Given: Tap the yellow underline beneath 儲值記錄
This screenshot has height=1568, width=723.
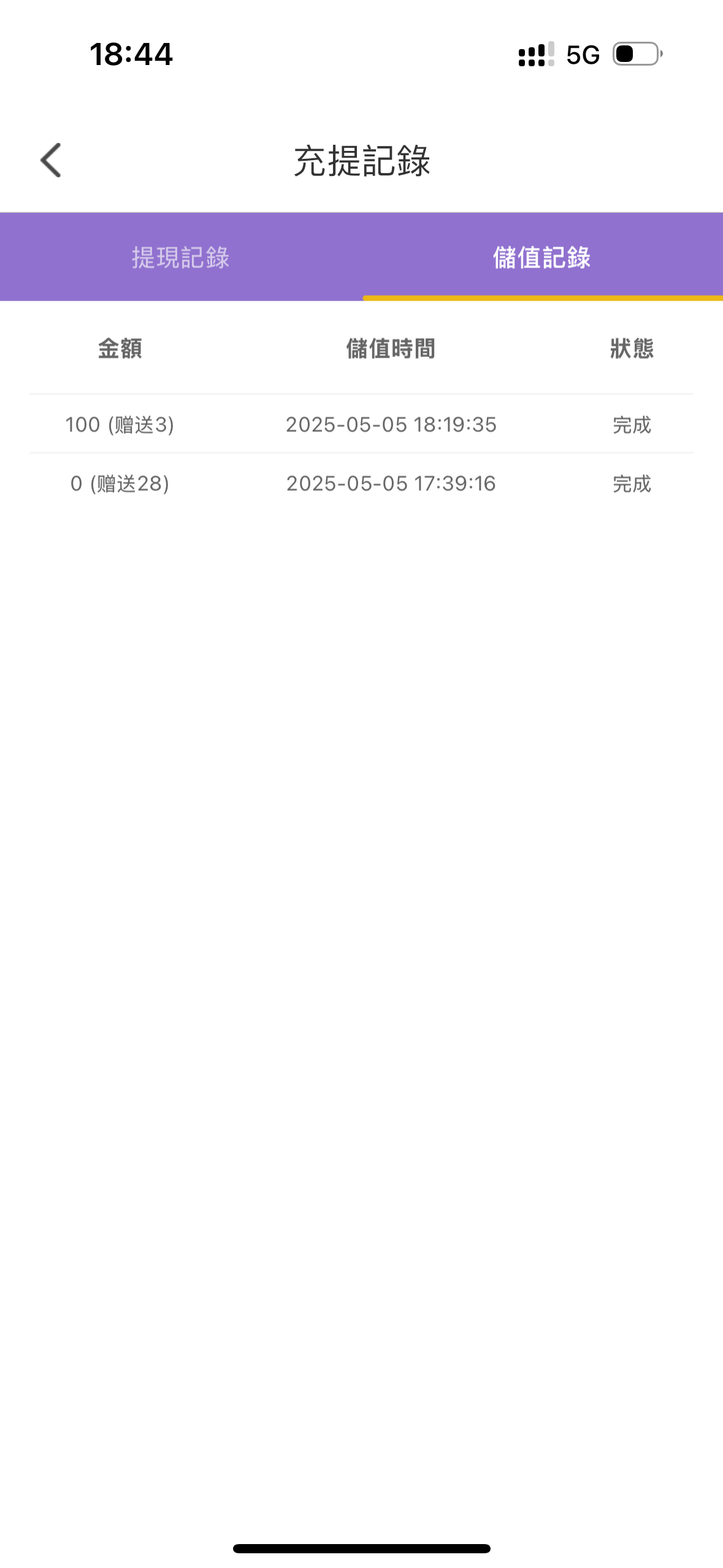Looking at the screenshot, I should click(542, 298).
